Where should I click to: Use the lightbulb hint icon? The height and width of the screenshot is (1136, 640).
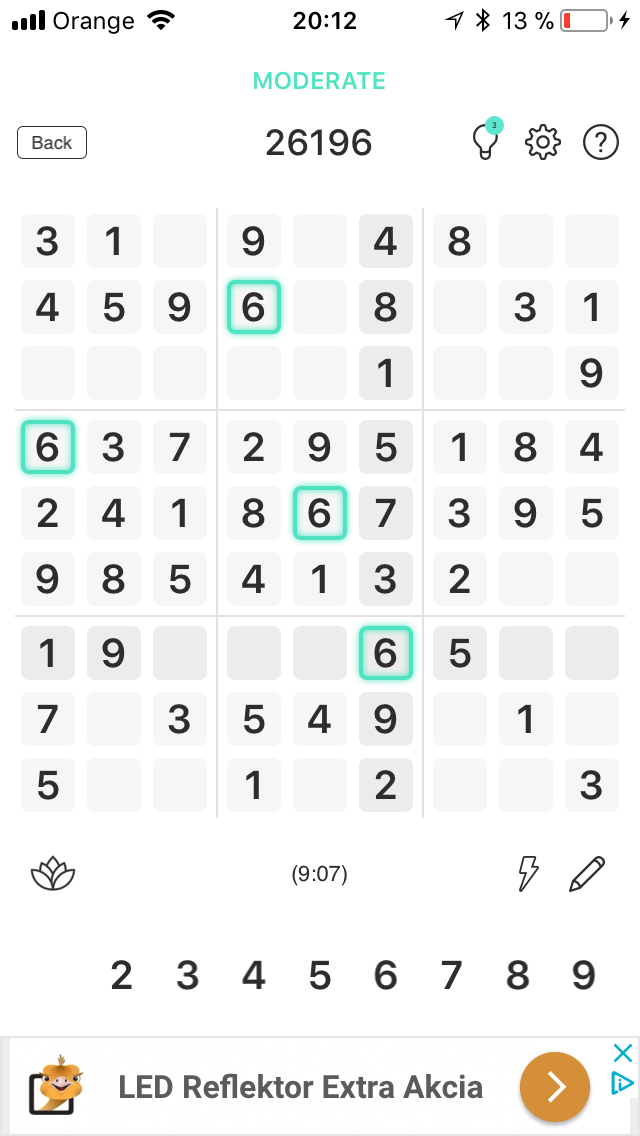(x=487, y=141)
